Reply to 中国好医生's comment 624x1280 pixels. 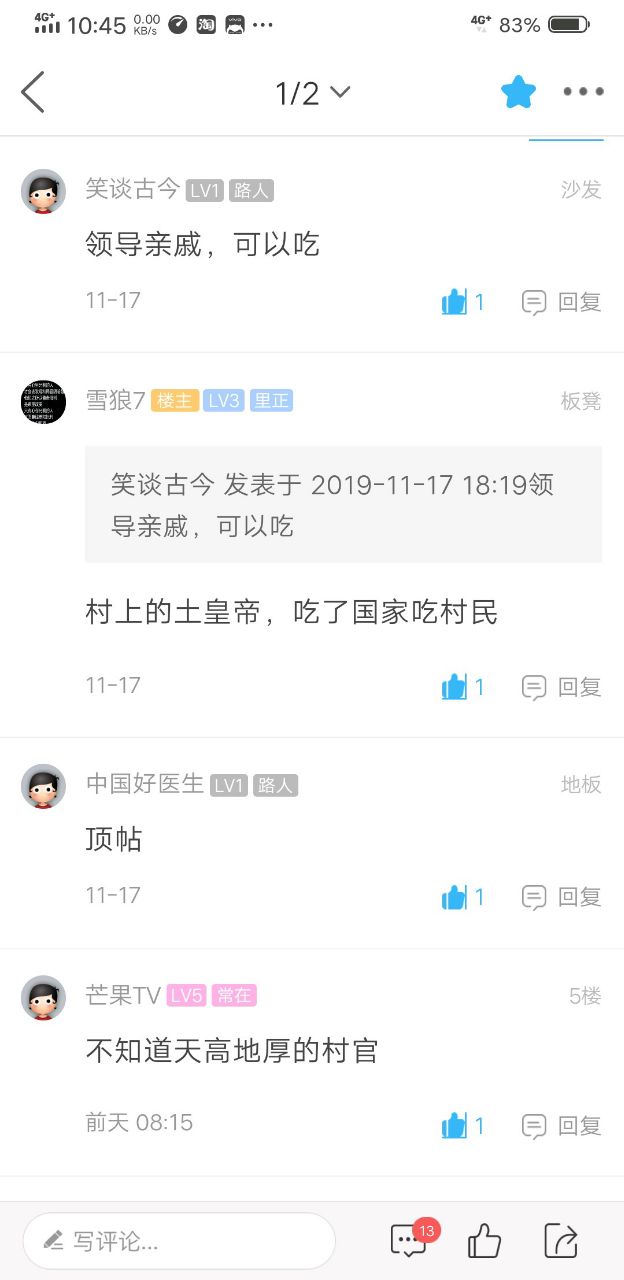coord(562,897)
